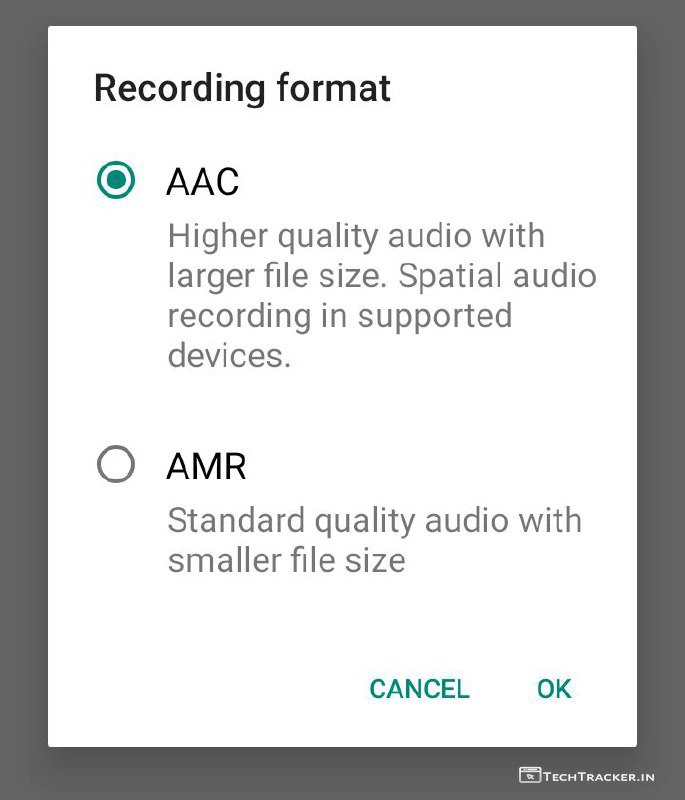Choose the AMR recording format
This screenshot has height=800, width=685.
pos(116,465)
